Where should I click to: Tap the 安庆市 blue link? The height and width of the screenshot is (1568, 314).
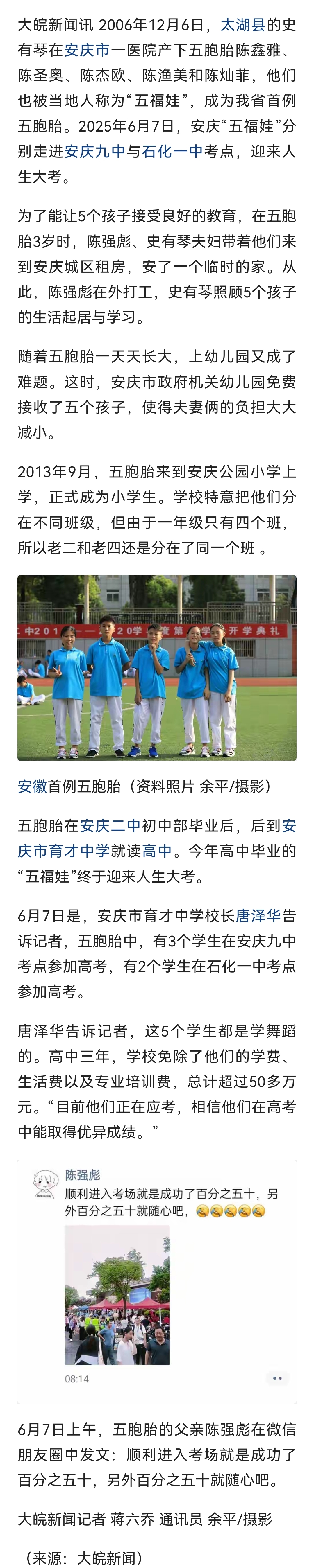click(x=87, y=50)
